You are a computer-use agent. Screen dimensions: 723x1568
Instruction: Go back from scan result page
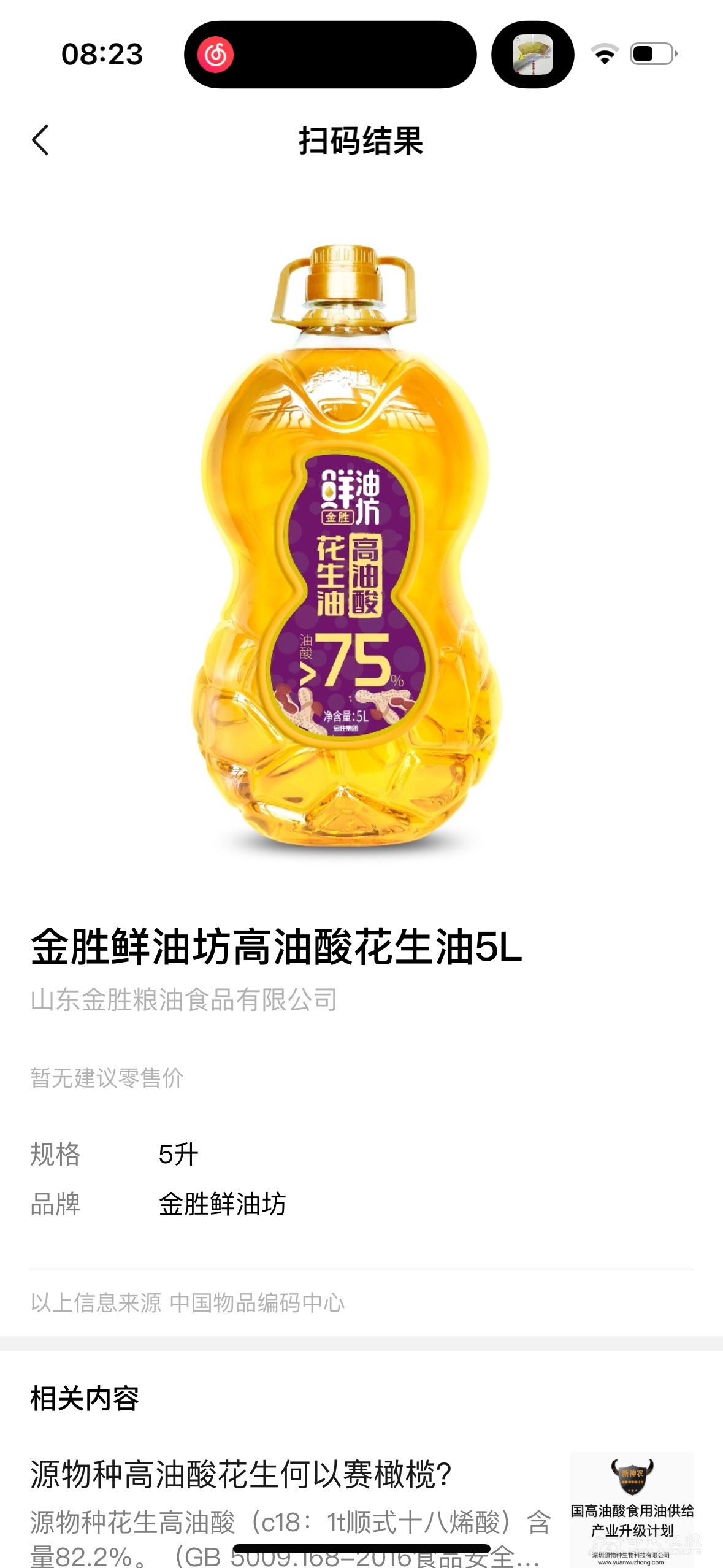pos(40,140)
